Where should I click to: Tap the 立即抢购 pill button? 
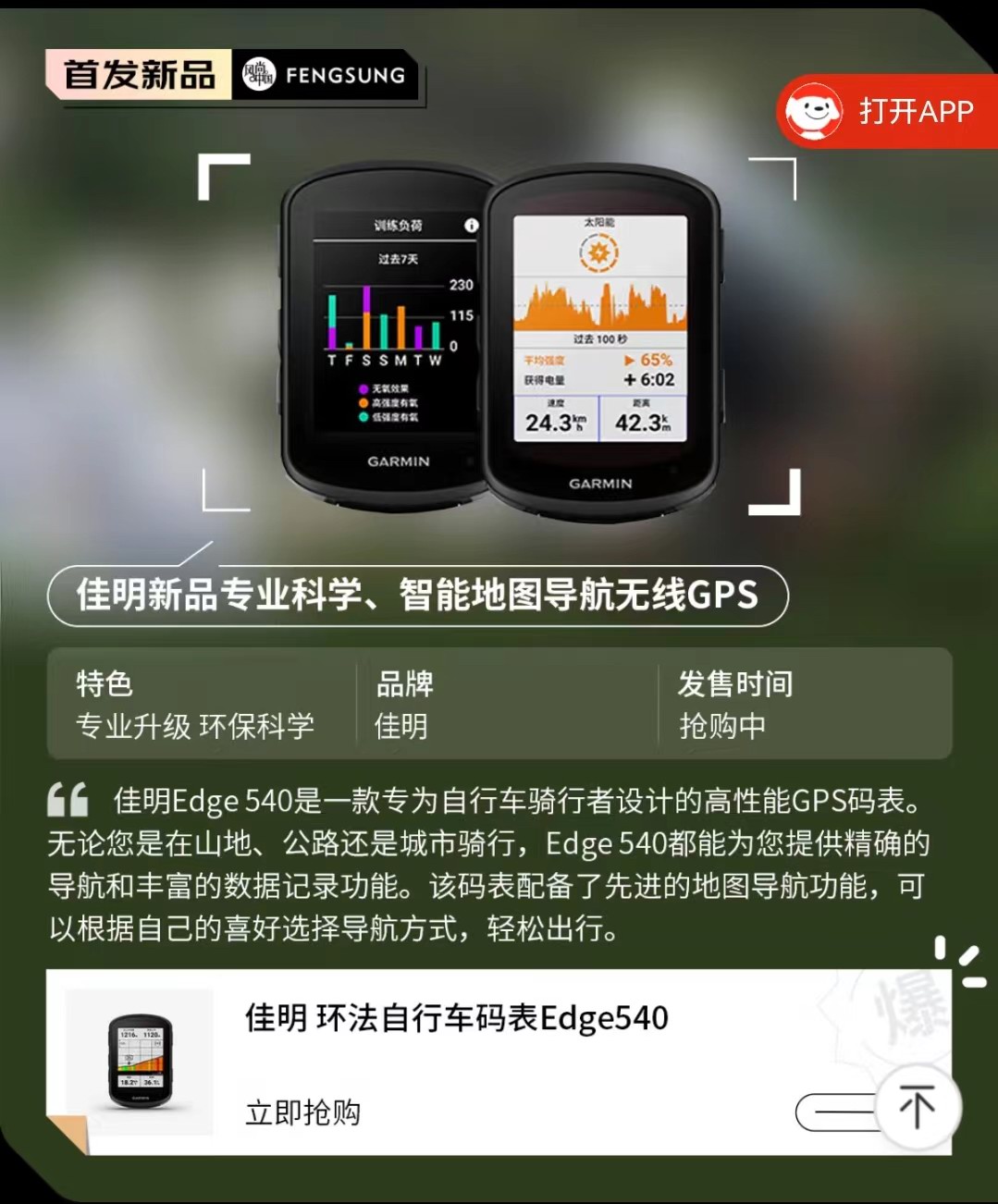[x=834, y=1112]
